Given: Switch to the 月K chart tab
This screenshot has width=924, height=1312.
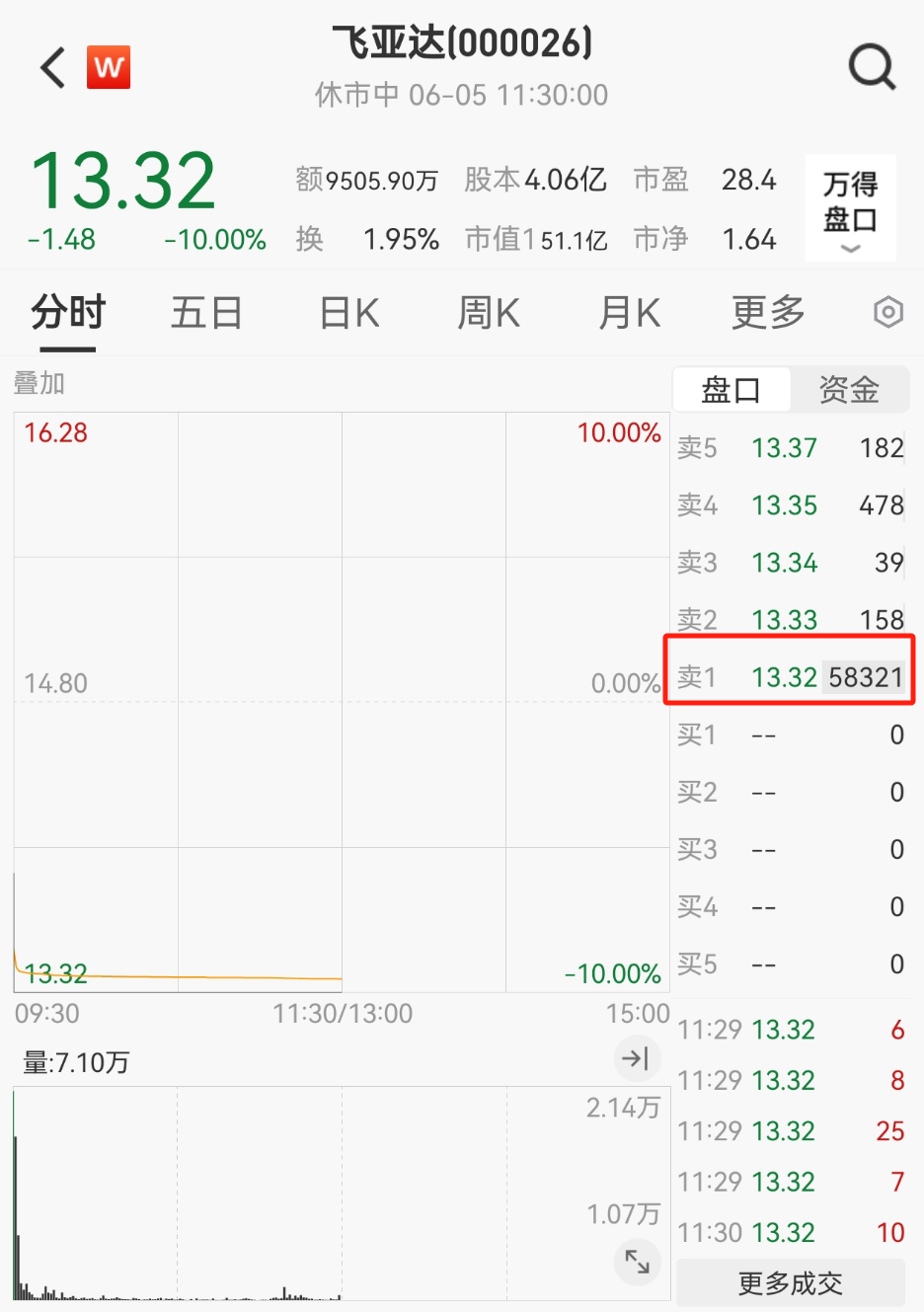Looking at the screenshot, I should coord(629,314).
